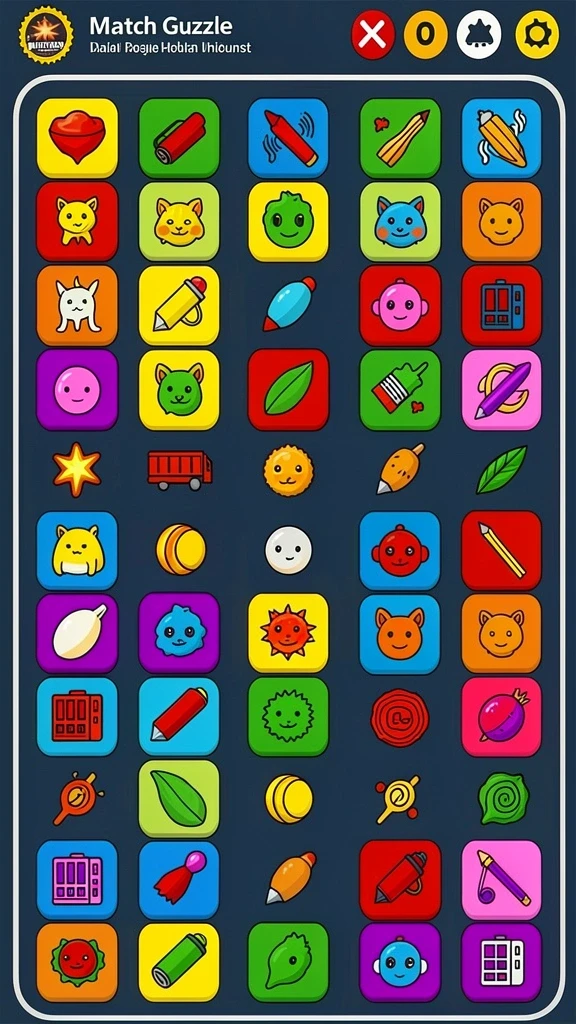Image resolution: width=576 pixels, height=1024 pixels.
Task: Tap the red sun on yellow tile
Action: [x=288, y=633]
